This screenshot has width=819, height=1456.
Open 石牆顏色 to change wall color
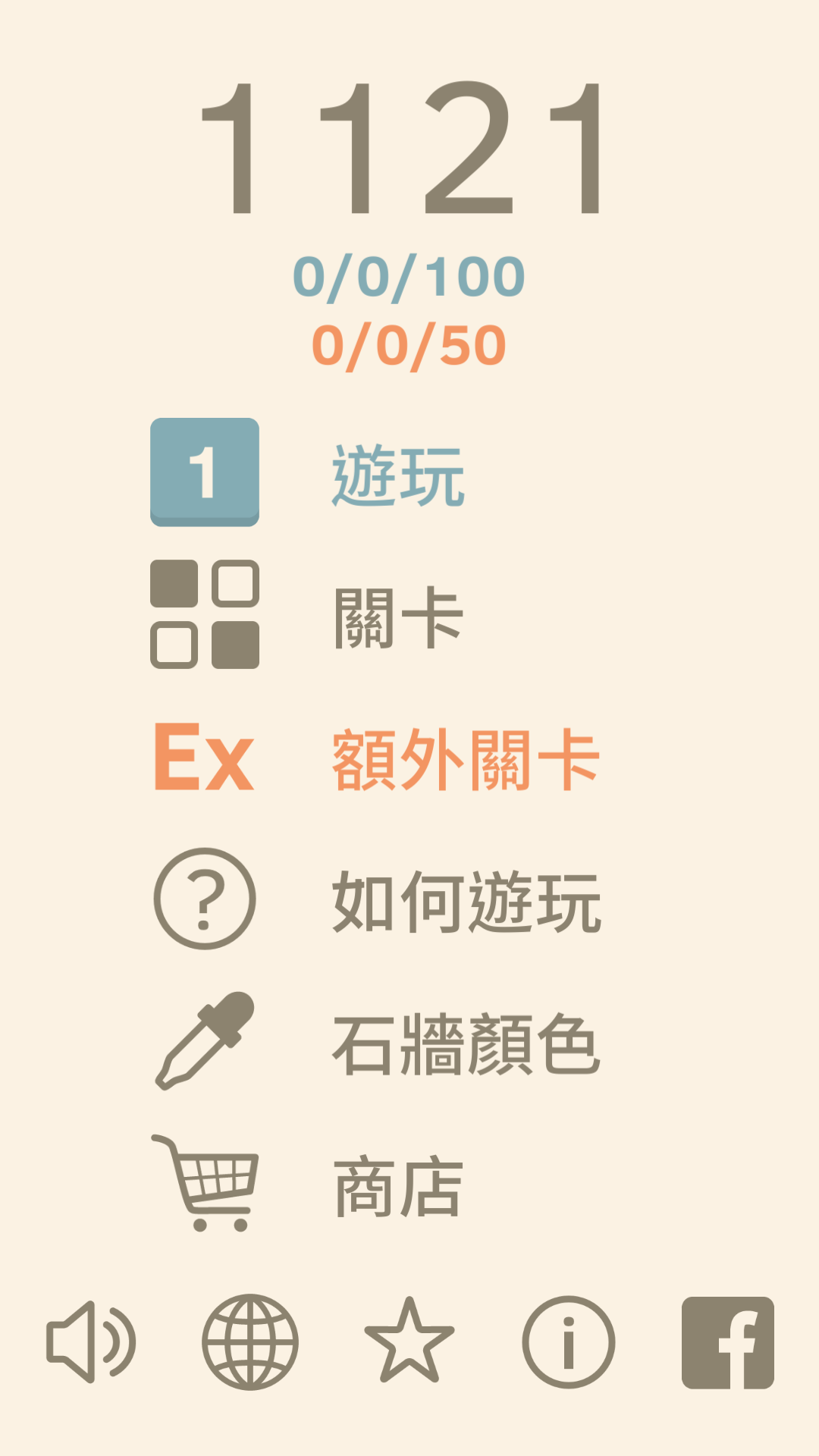pos(466,1043)
